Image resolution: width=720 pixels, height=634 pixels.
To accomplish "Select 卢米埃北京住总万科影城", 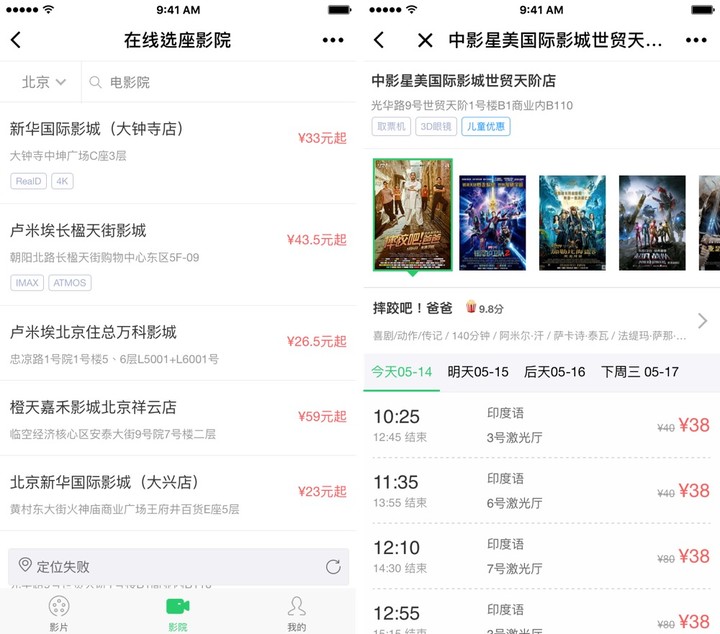I will coord(178,343).
